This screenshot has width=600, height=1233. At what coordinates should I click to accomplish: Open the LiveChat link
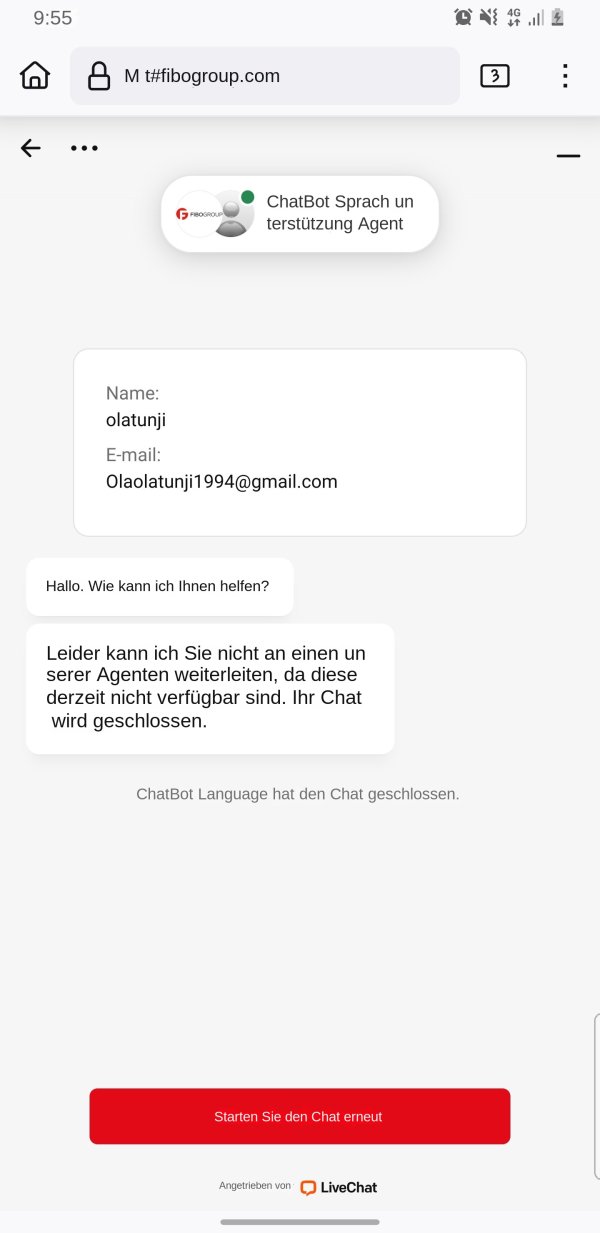click(339, 1187)
